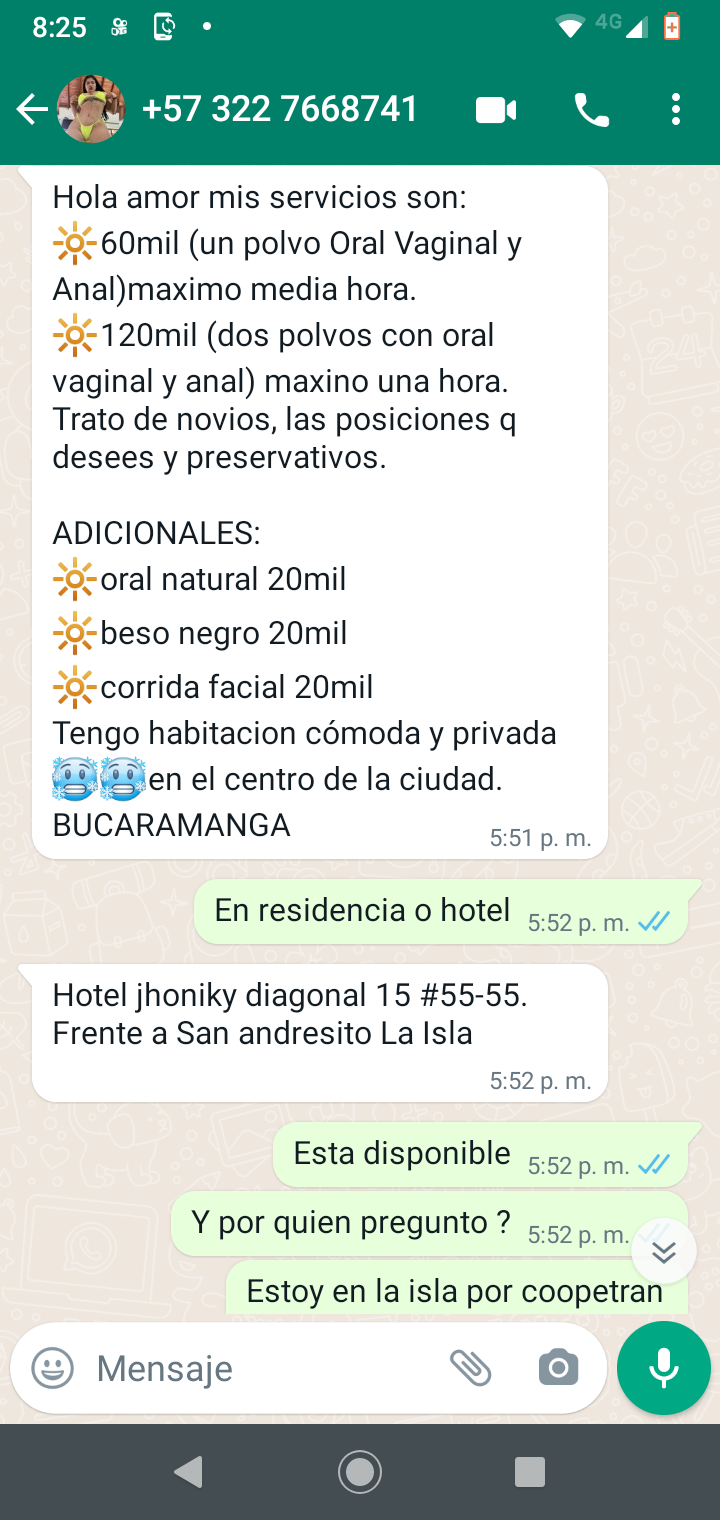
Task: Open the contact's profile picture
Action: (x=91, y=109)
